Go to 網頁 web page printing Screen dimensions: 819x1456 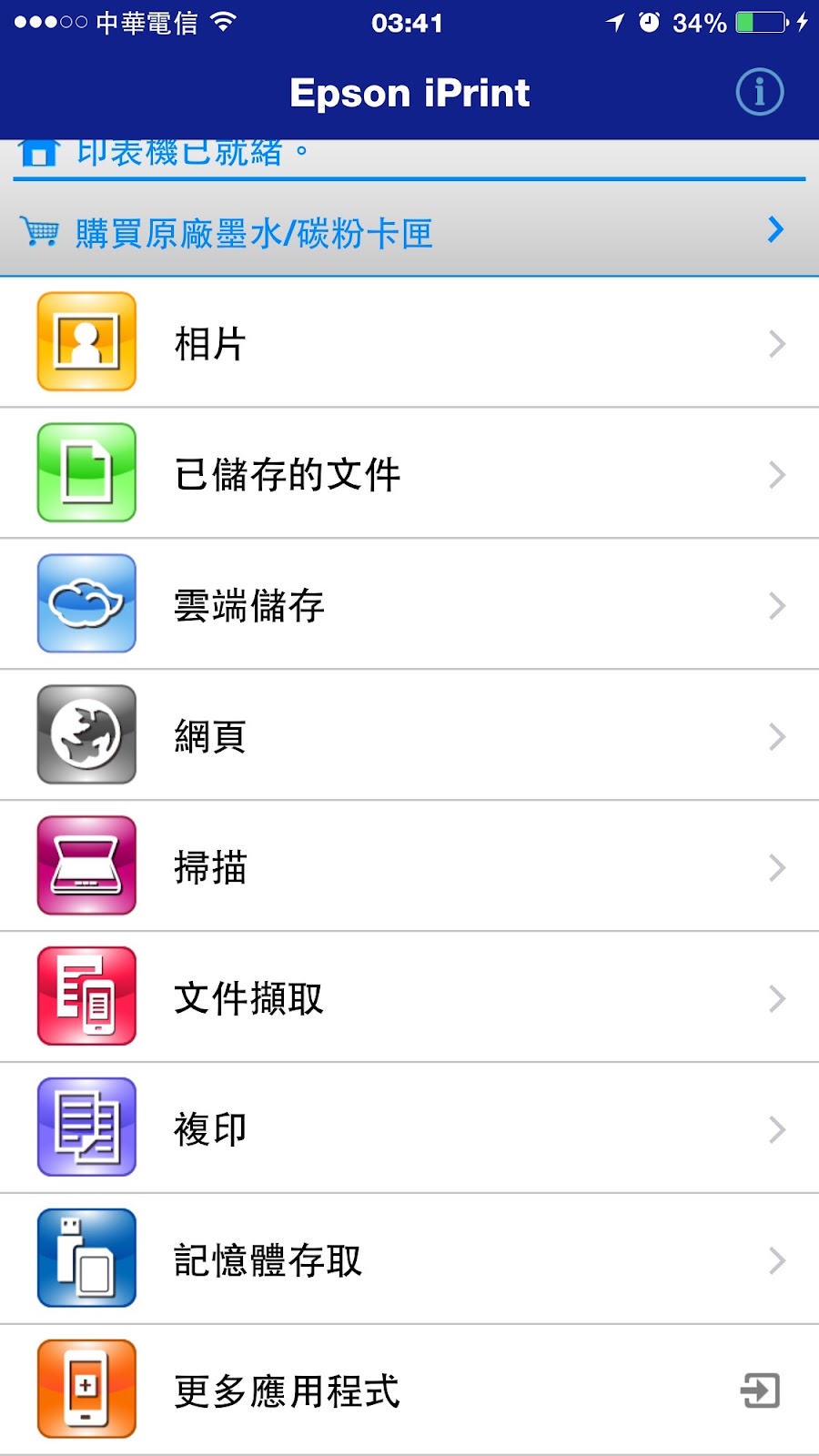pyautogui.click(x=409, y=736)
